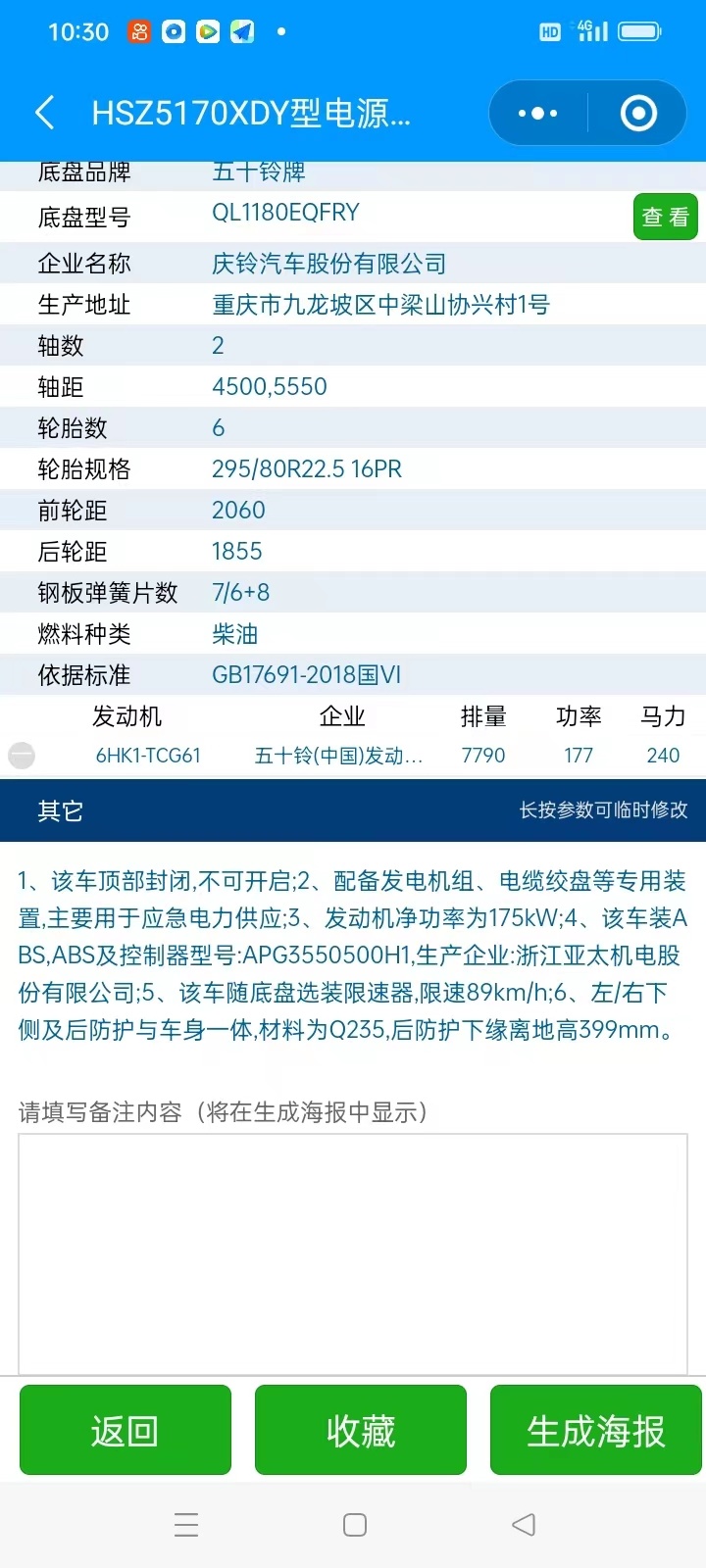This screenshot has width=706, height=1568.
Task: Save this vehicle with 收藏
Action: point(361,1430)
